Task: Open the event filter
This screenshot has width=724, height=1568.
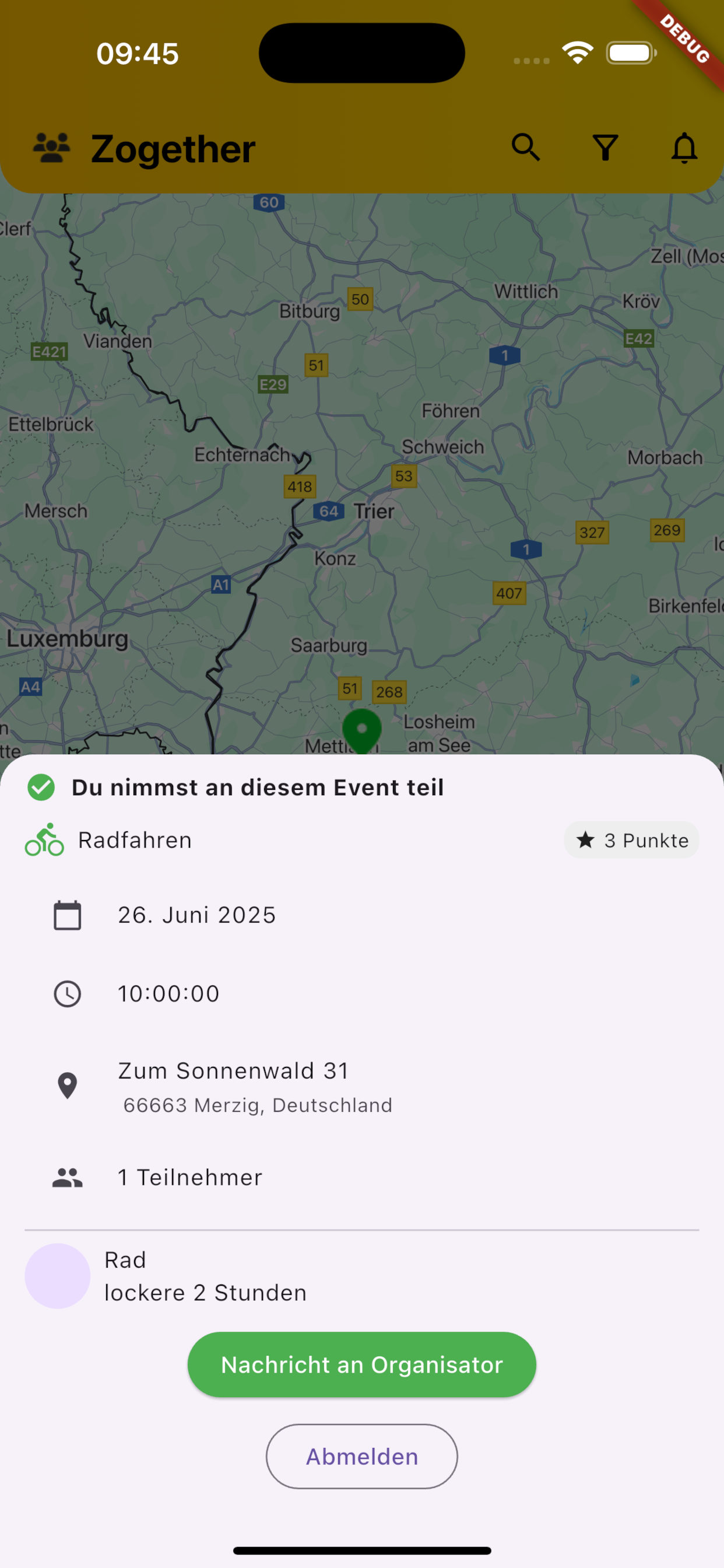Action: tap(604, 148)
